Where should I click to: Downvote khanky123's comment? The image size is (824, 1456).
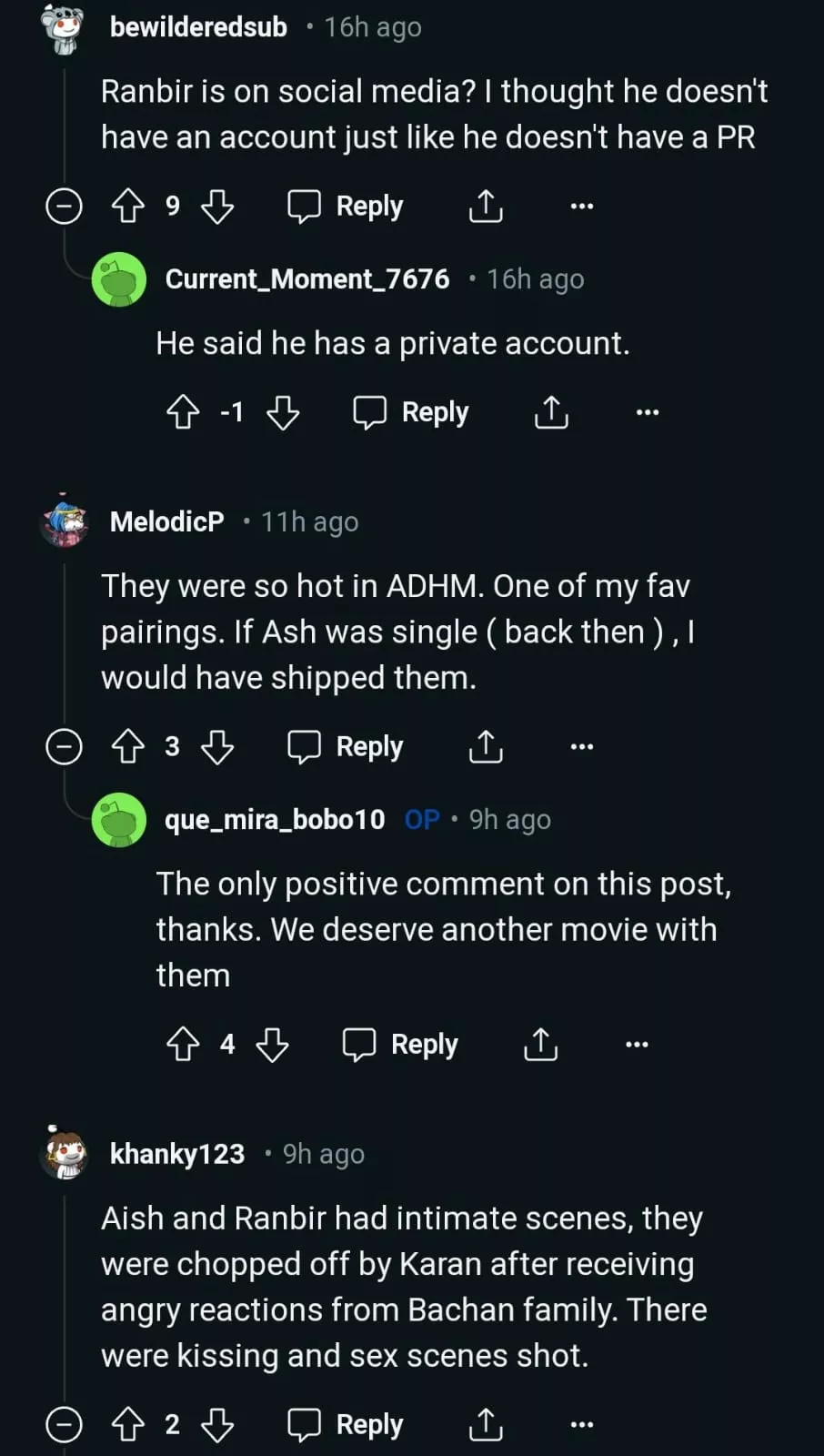(217, 1425)
